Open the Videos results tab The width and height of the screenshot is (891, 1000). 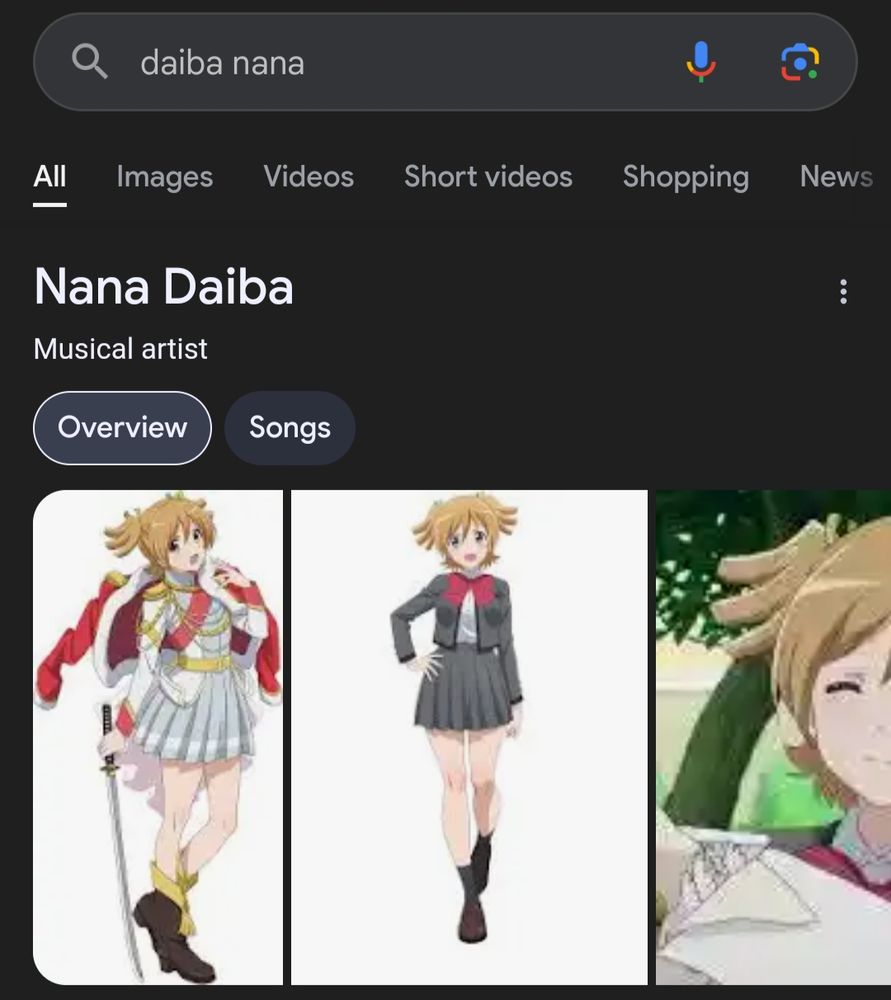308,176
